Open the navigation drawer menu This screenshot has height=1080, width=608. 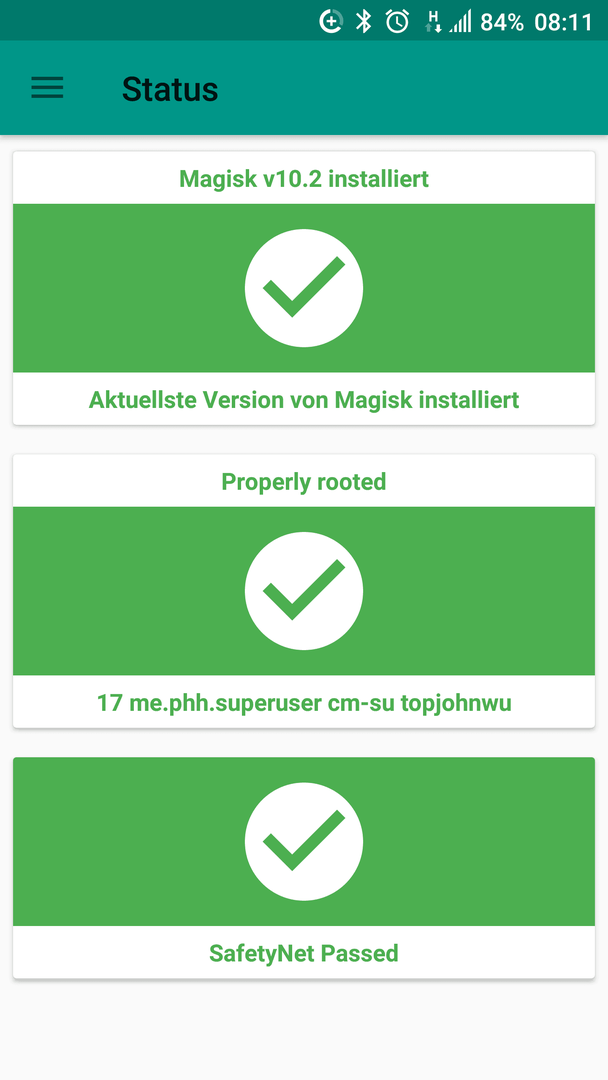point(47,88)
